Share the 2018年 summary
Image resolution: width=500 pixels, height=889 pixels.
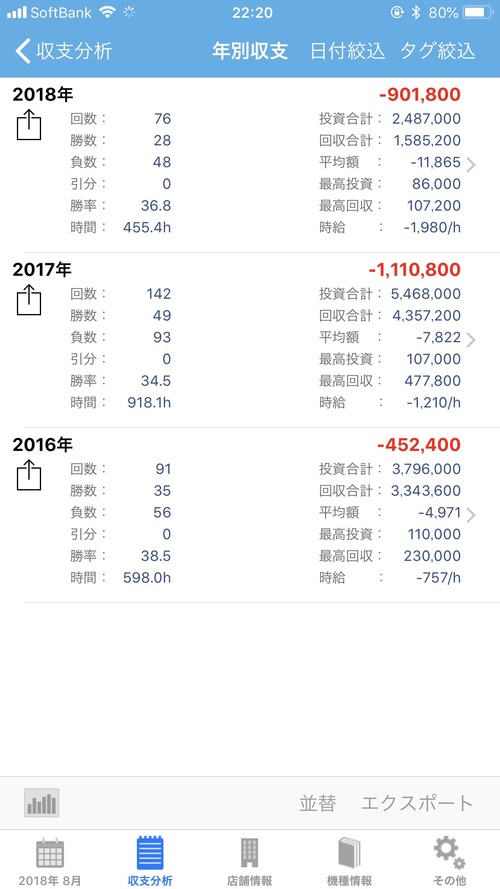click(29, 125)
